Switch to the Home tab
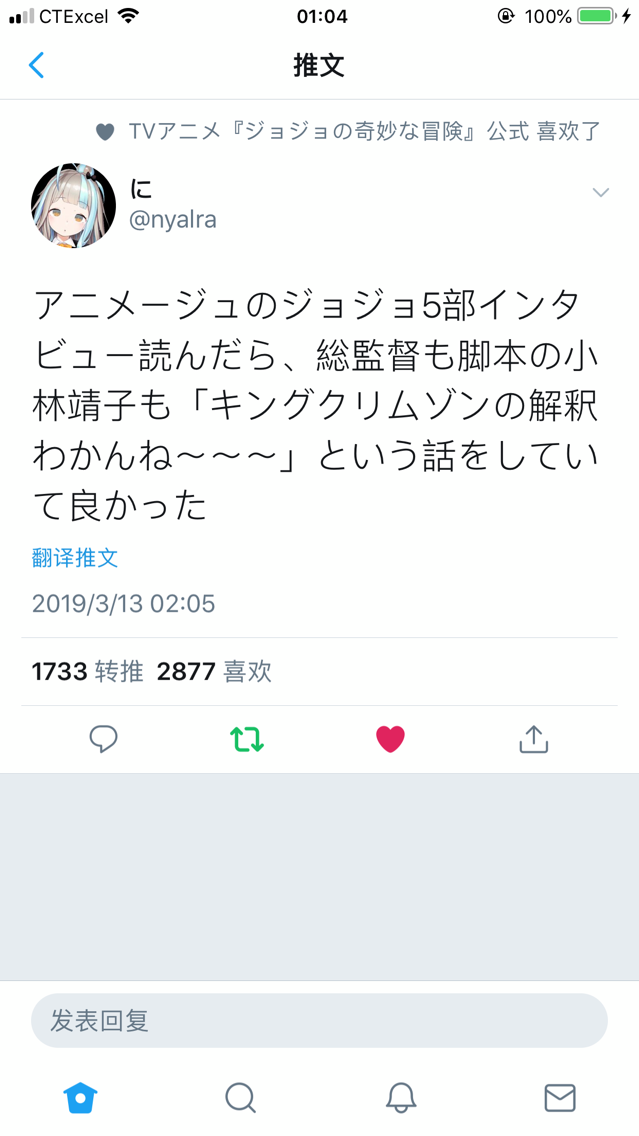 80,1097
